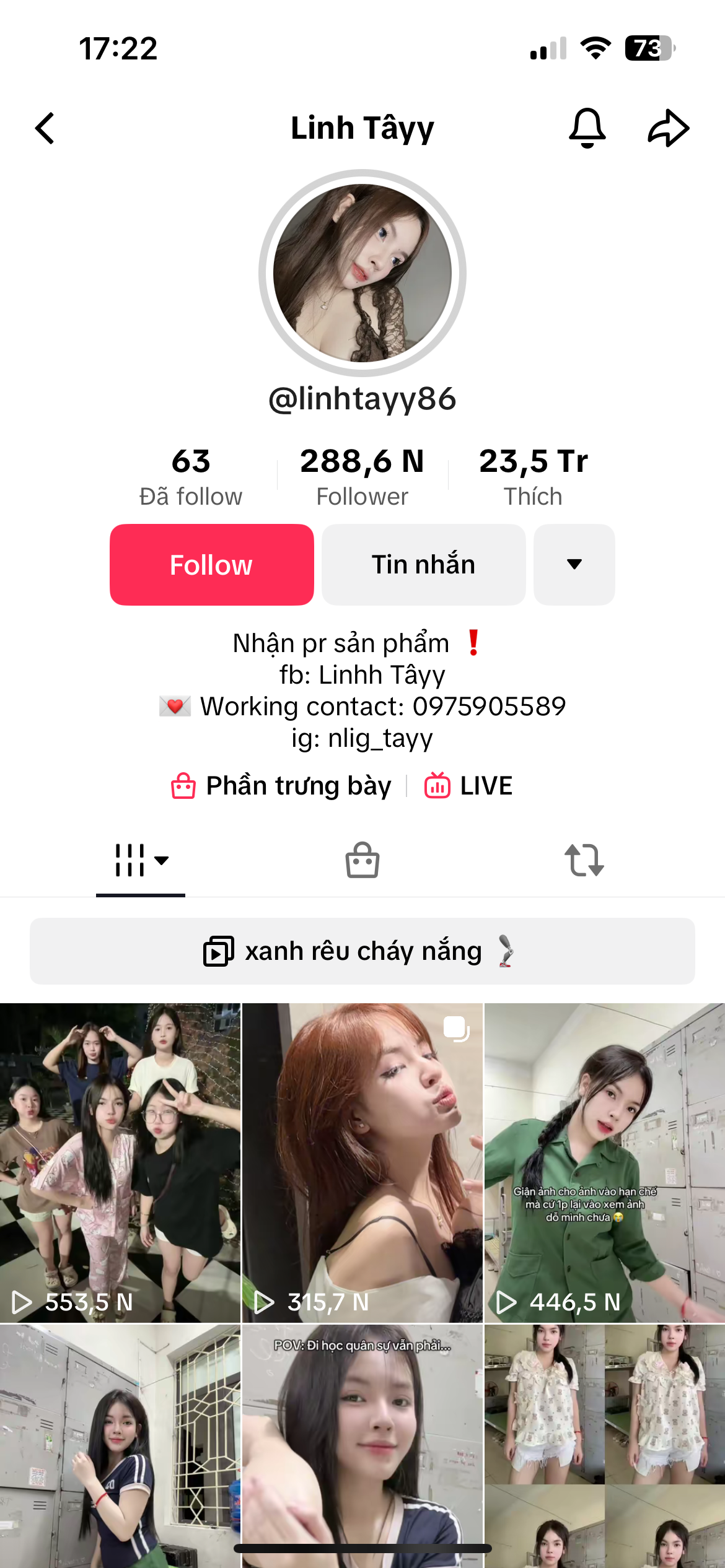Go back using the top-left arrow
Image resolution: width=725 pixels, height=1568 pixels.
coord(45,128)
